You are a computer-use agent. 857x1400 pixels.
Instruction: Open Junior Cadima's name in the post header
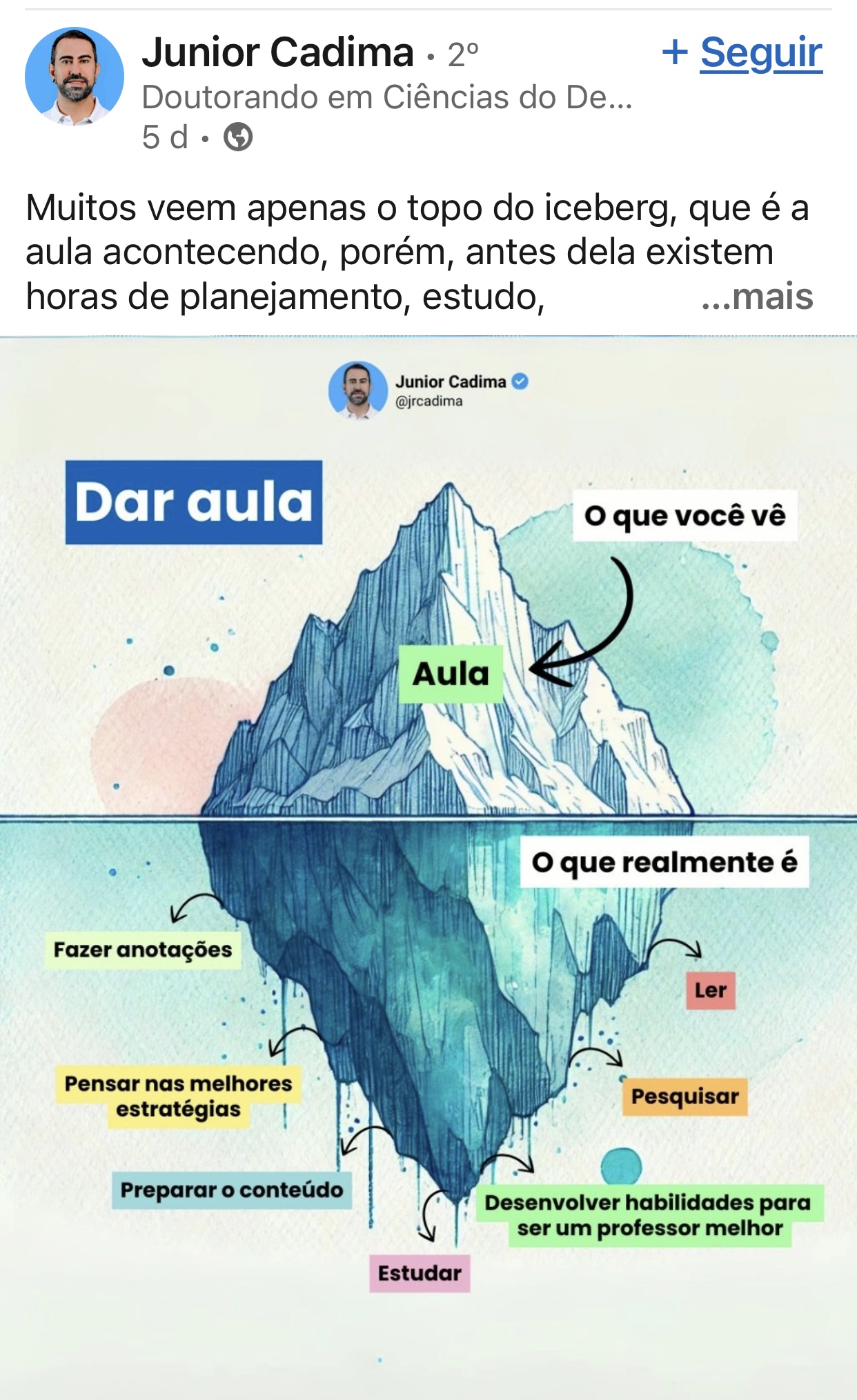[277, 52]
